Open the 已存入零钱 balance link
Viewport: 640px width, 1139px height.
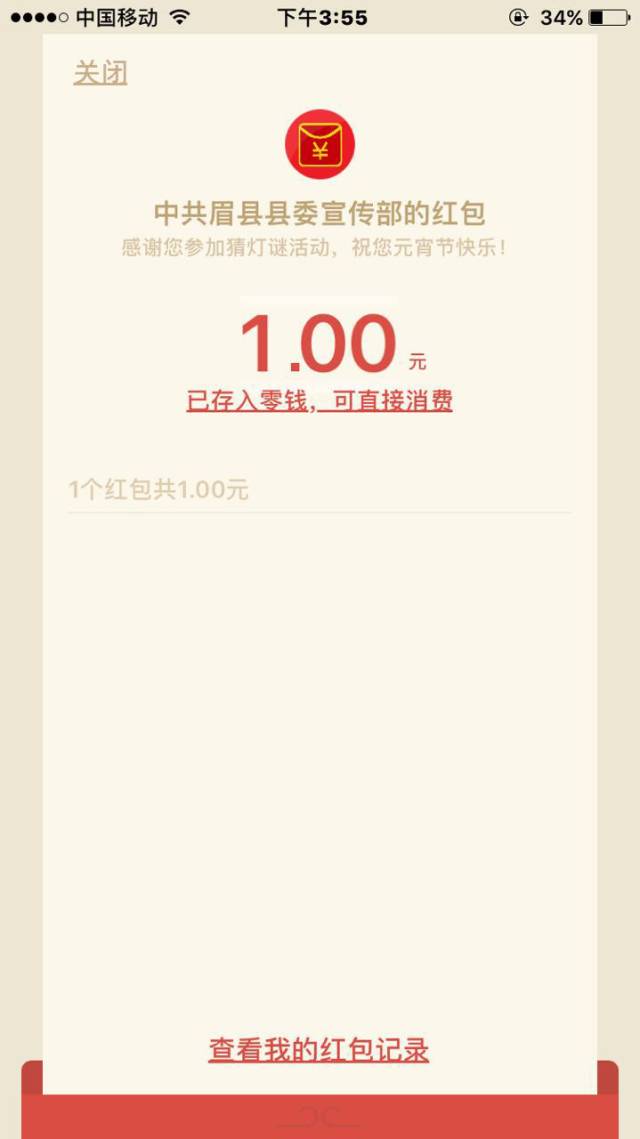320,400
